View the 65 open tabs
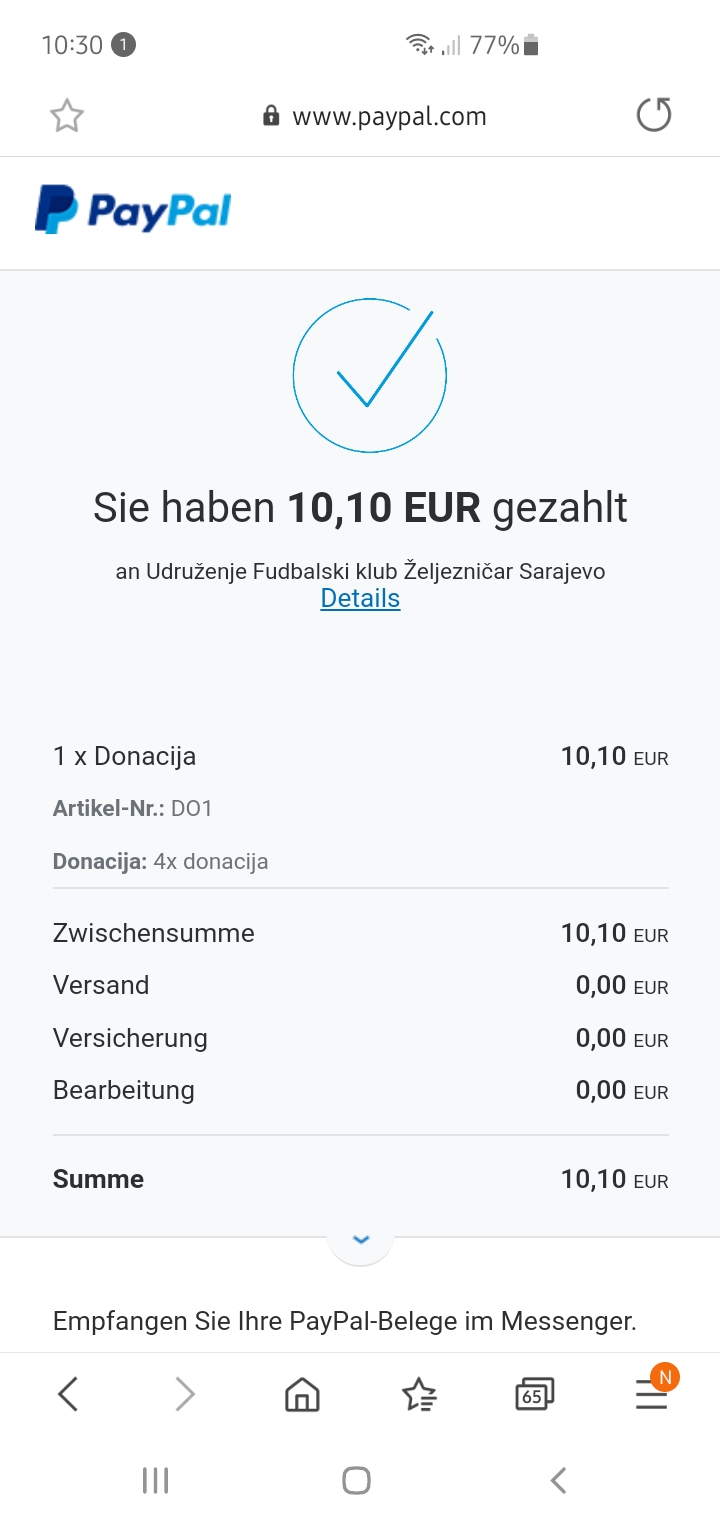The image size is (720, 1520). click(534, 1394)
